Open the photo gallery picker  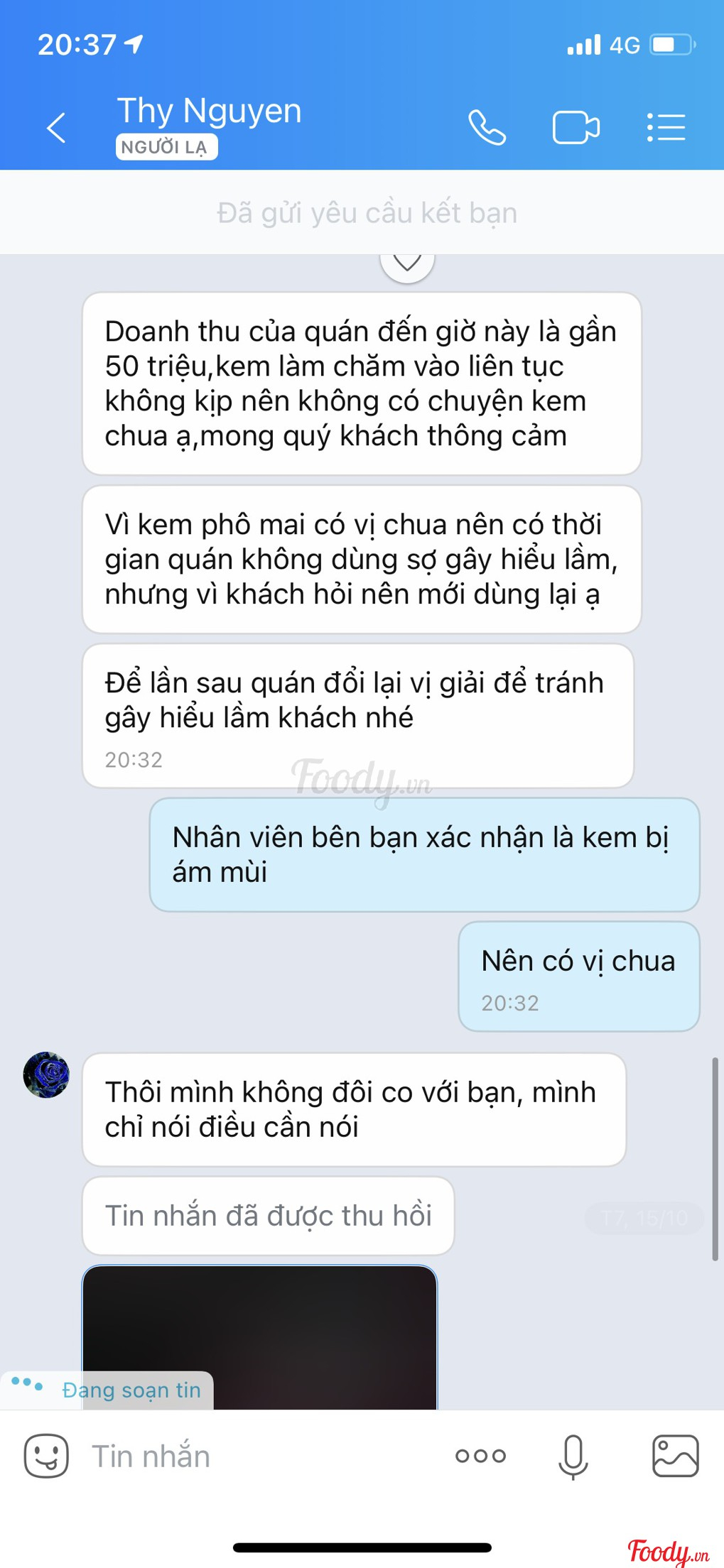click(x=675, y=1456)
